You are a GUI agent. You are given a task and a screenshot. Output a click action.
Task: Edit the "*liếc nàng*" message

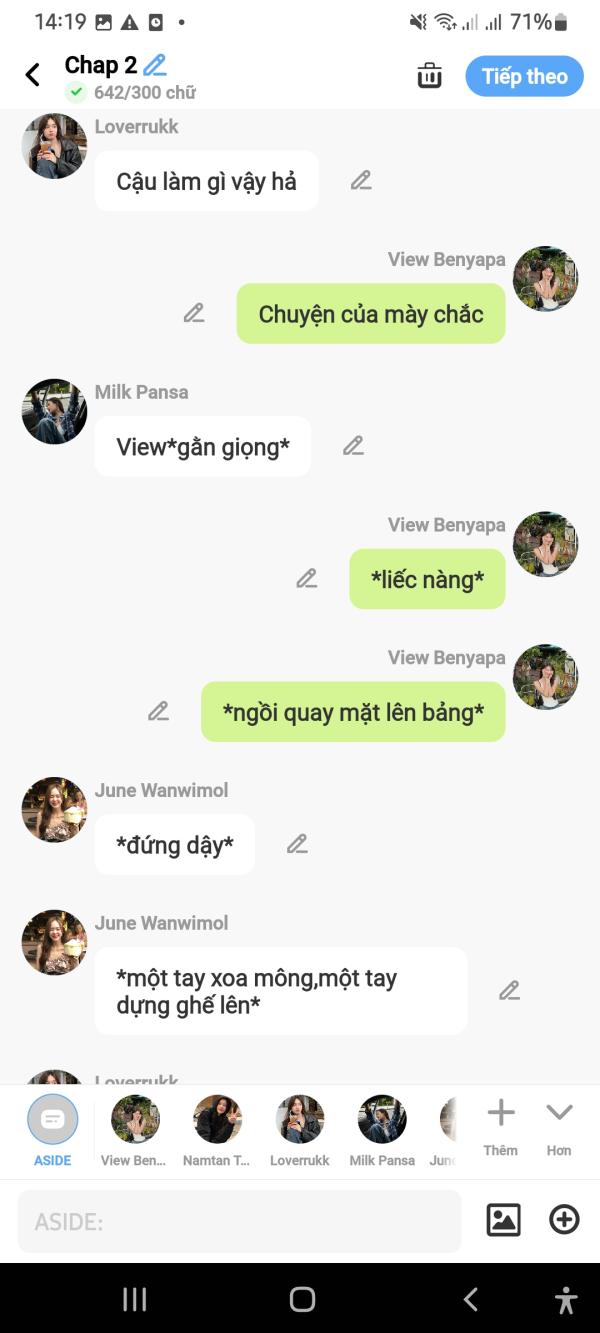click(x=306, y=578)
